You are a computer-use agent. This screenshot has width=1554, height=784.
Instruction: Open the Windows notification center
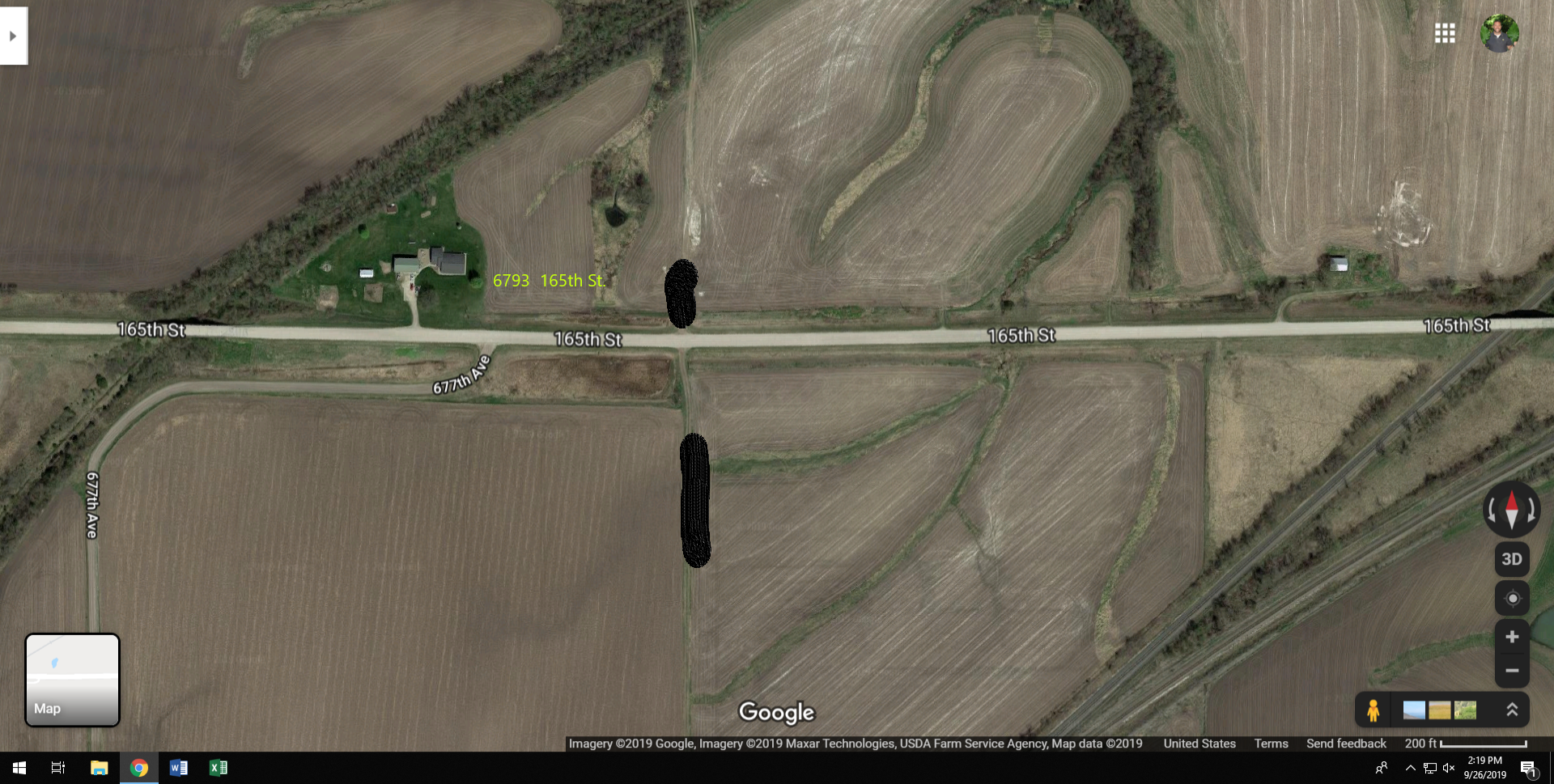(x=1527, y=769)
